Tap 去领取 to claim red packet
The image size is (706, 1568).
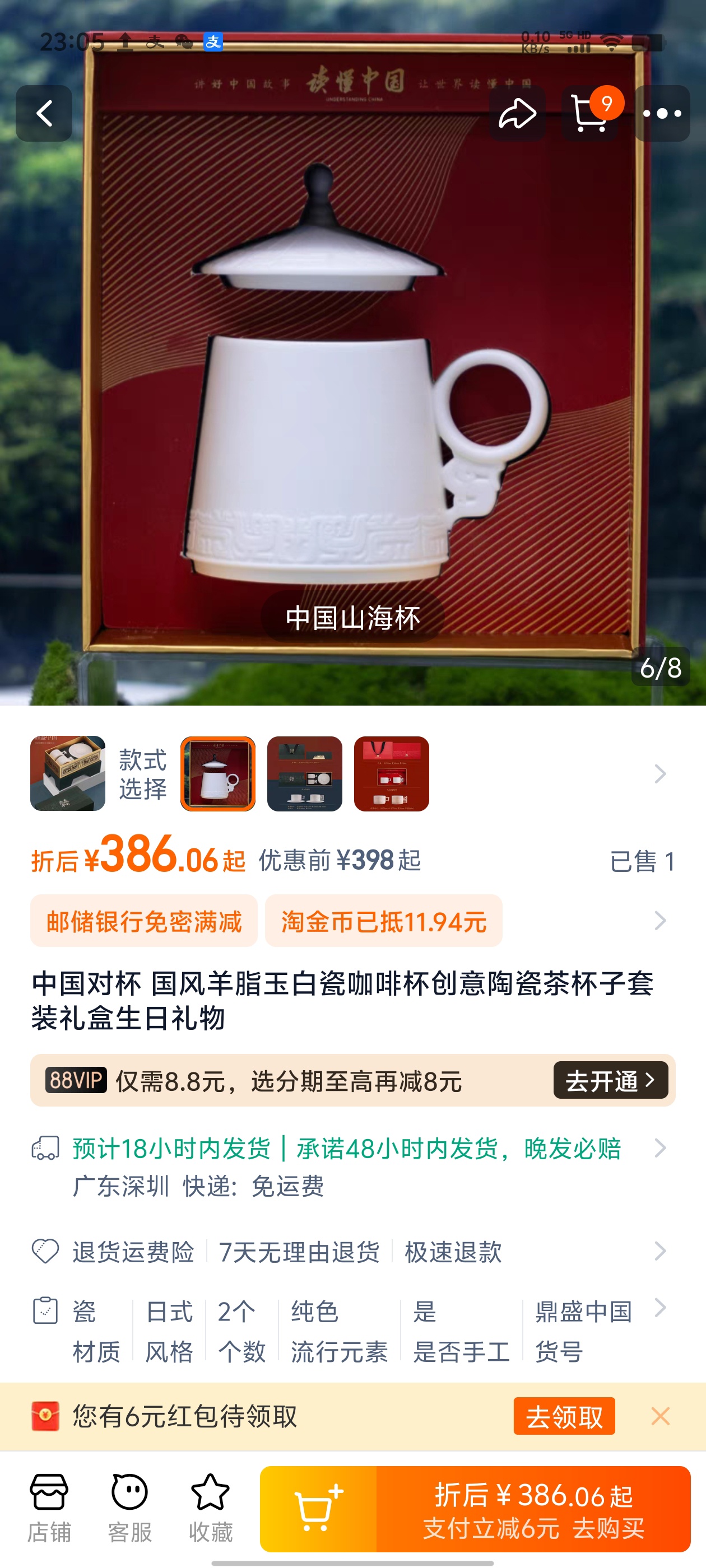564,1416
